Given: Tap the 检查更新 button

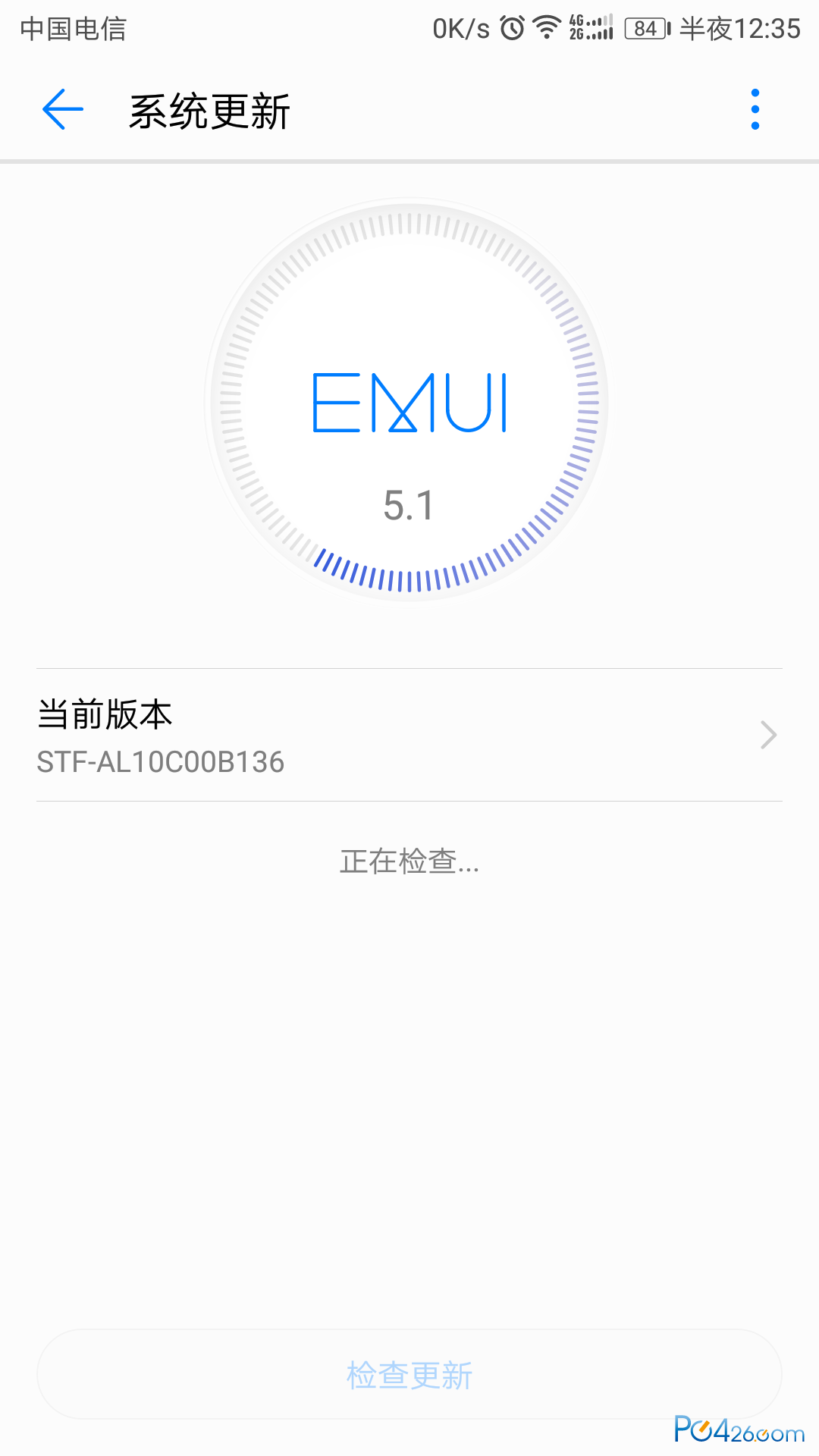Looking at the screenshot, I should [x=409, y=1374].
